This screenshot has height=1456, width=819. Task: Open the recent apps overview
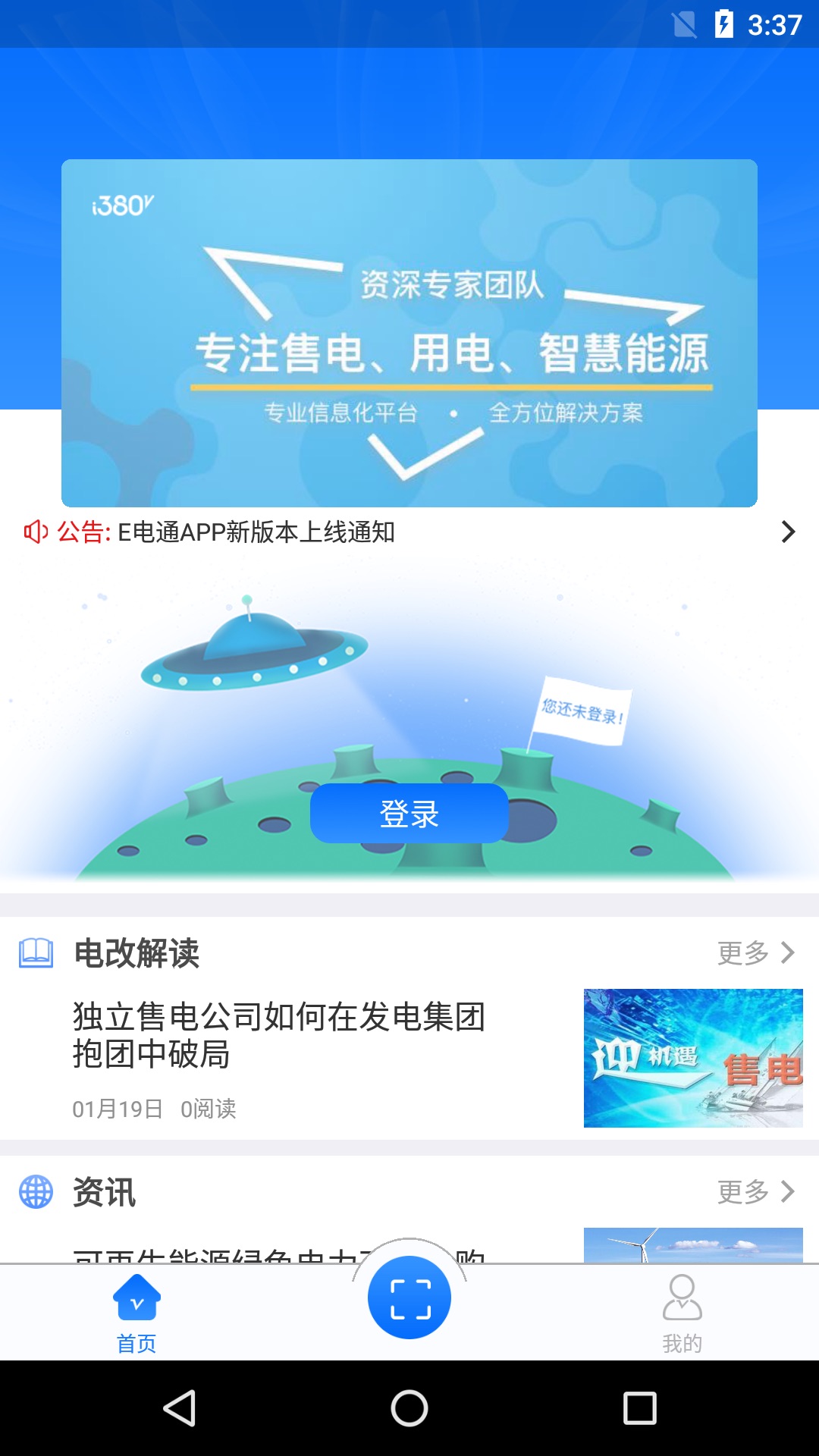(639, 1409)
